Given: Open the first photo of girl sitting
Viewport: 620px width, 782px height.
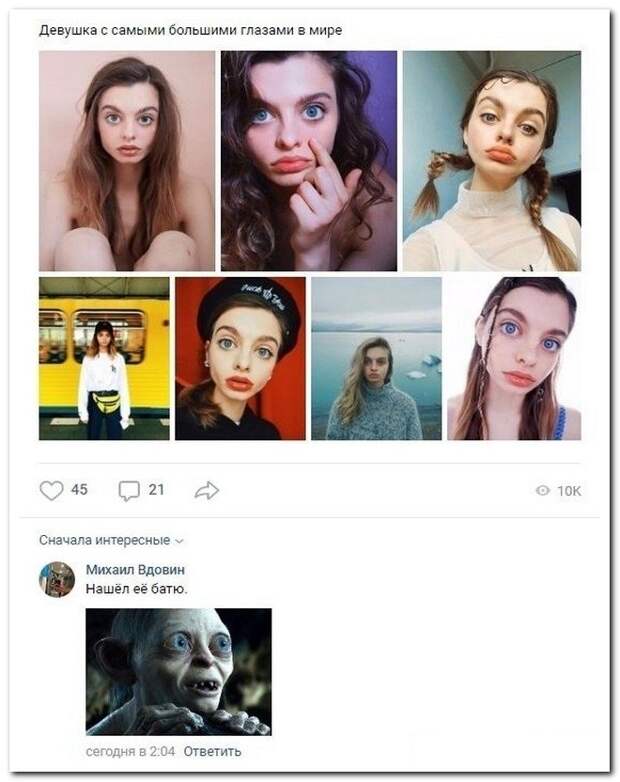Looking at the screenshot, I should click(127, 161).
